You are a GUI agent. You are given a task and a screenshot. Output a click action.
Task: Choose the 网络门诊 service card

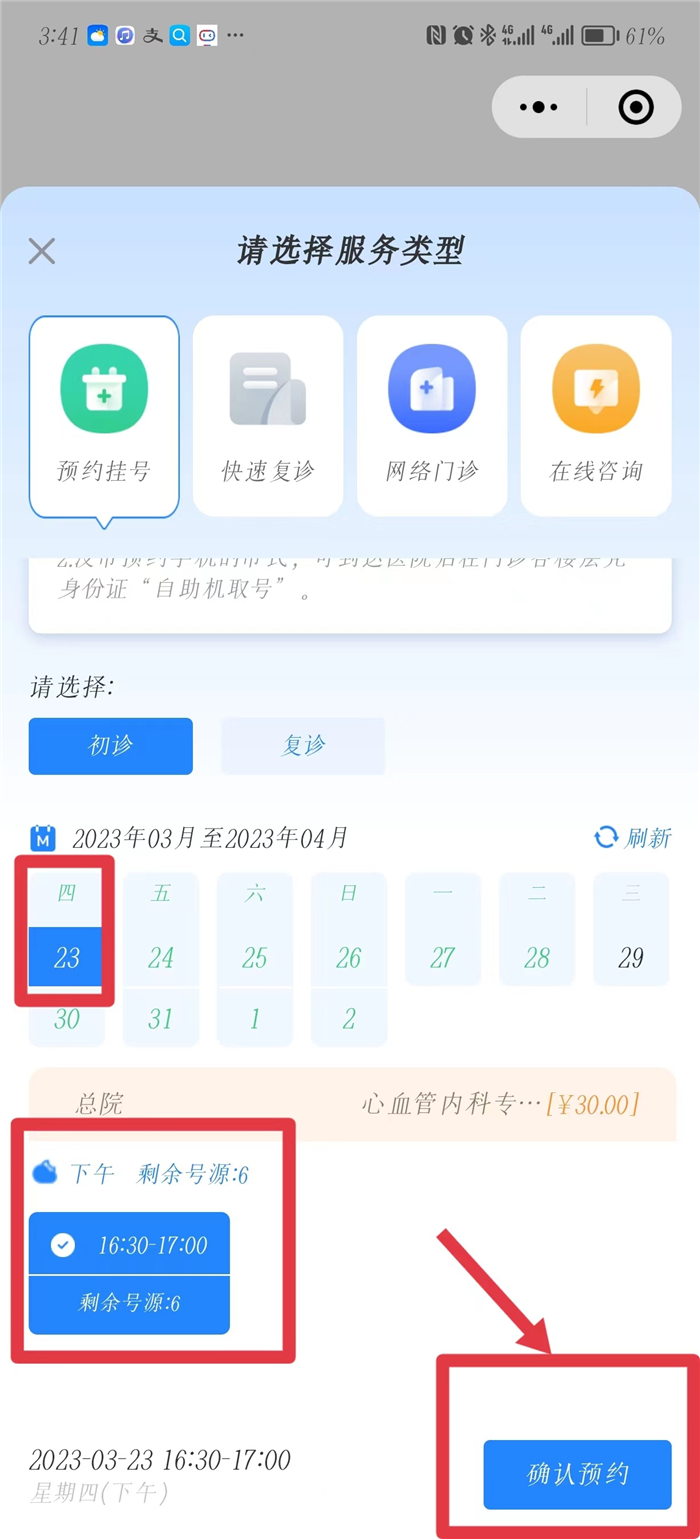pyautogui.click(x=432, y=416)
